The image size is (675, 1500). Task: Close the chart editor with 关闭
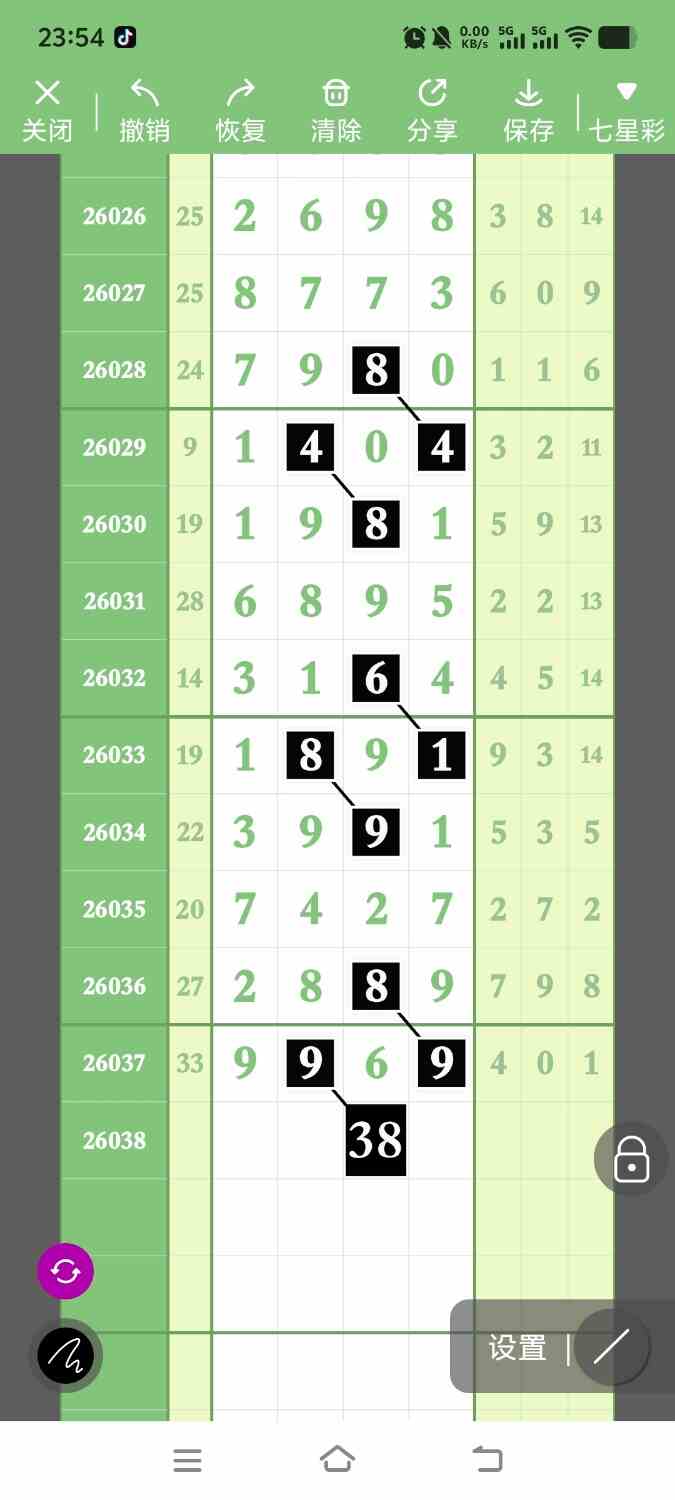(x=47, y=111)
